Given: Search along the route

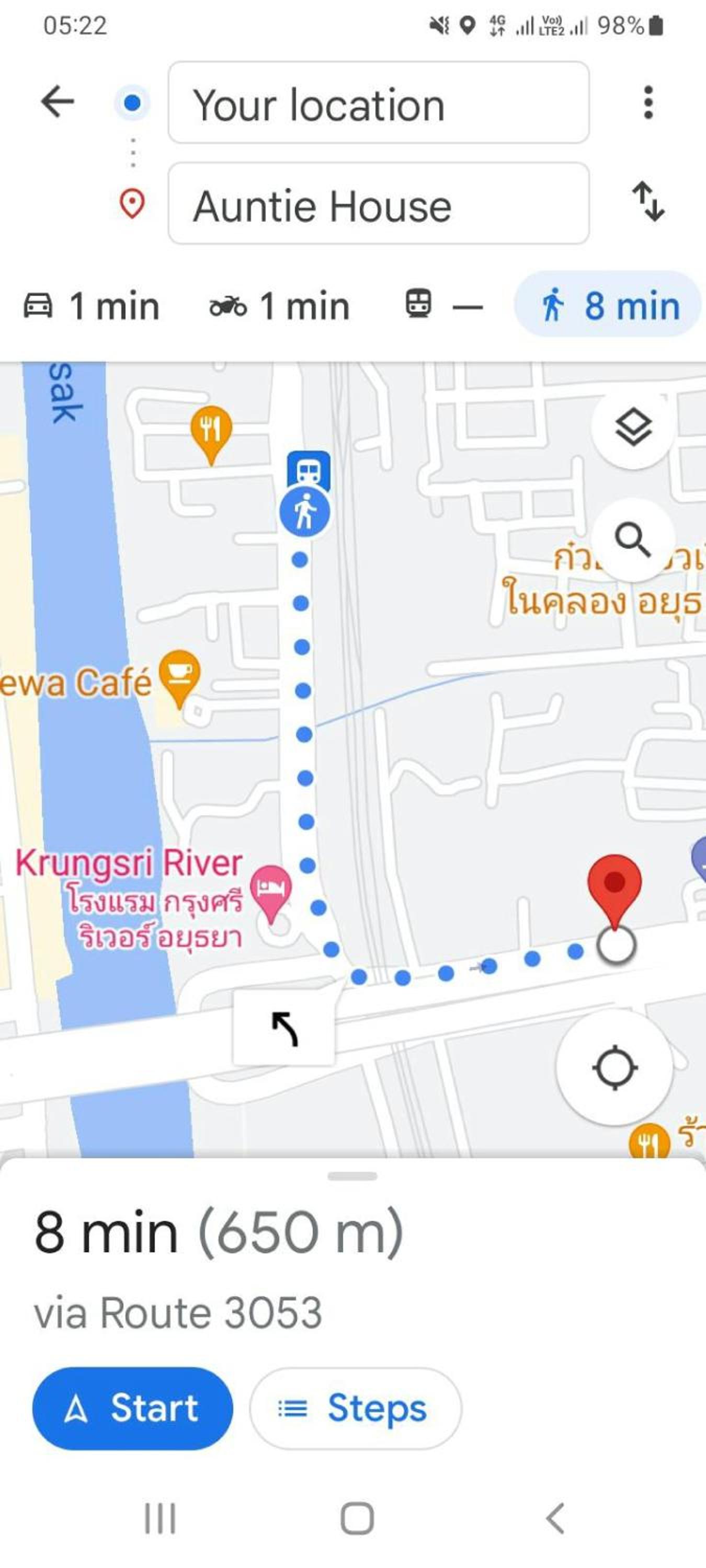Looking at the screenshot, I should 633,539.
